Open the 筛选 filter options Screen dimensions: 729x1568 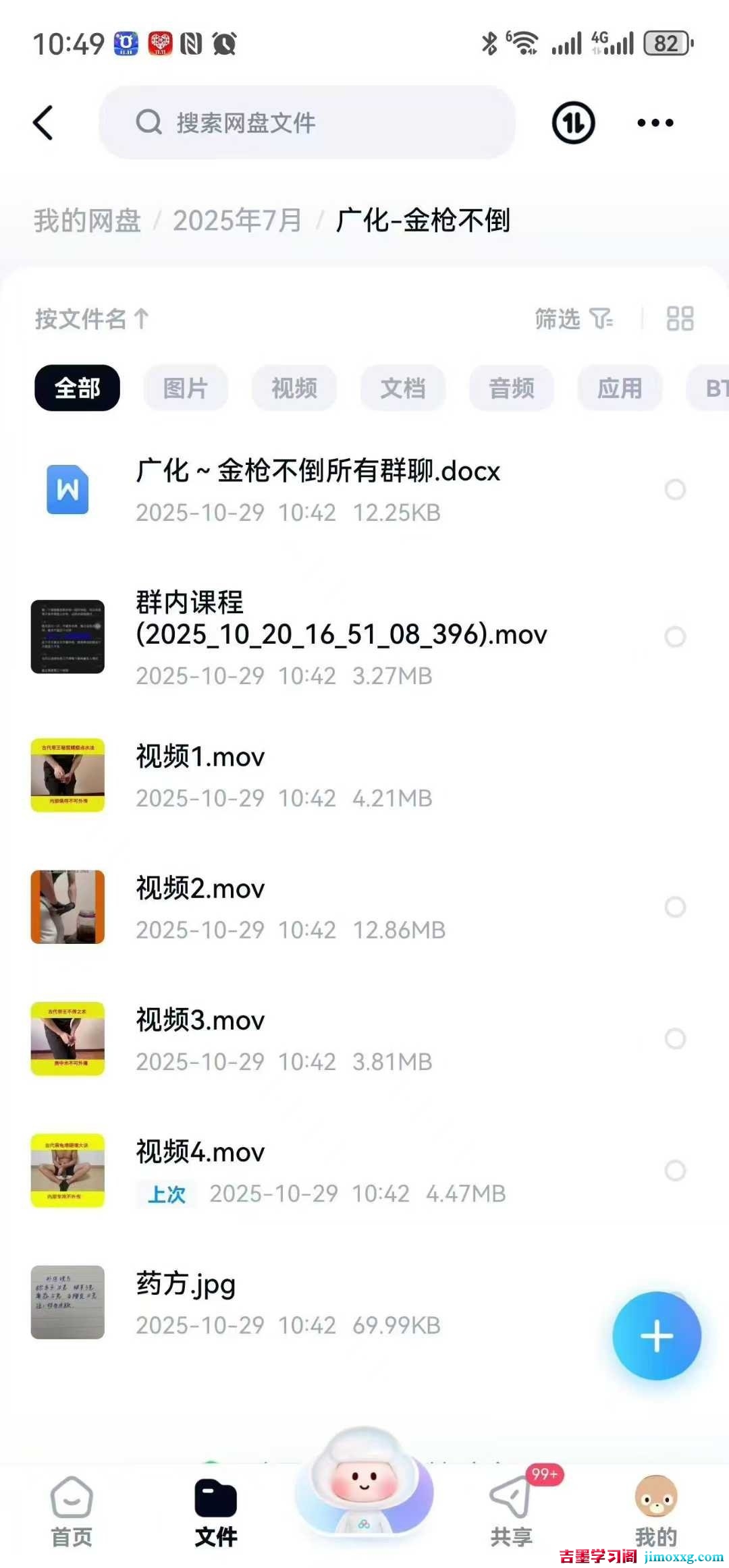tap(569, 320)
